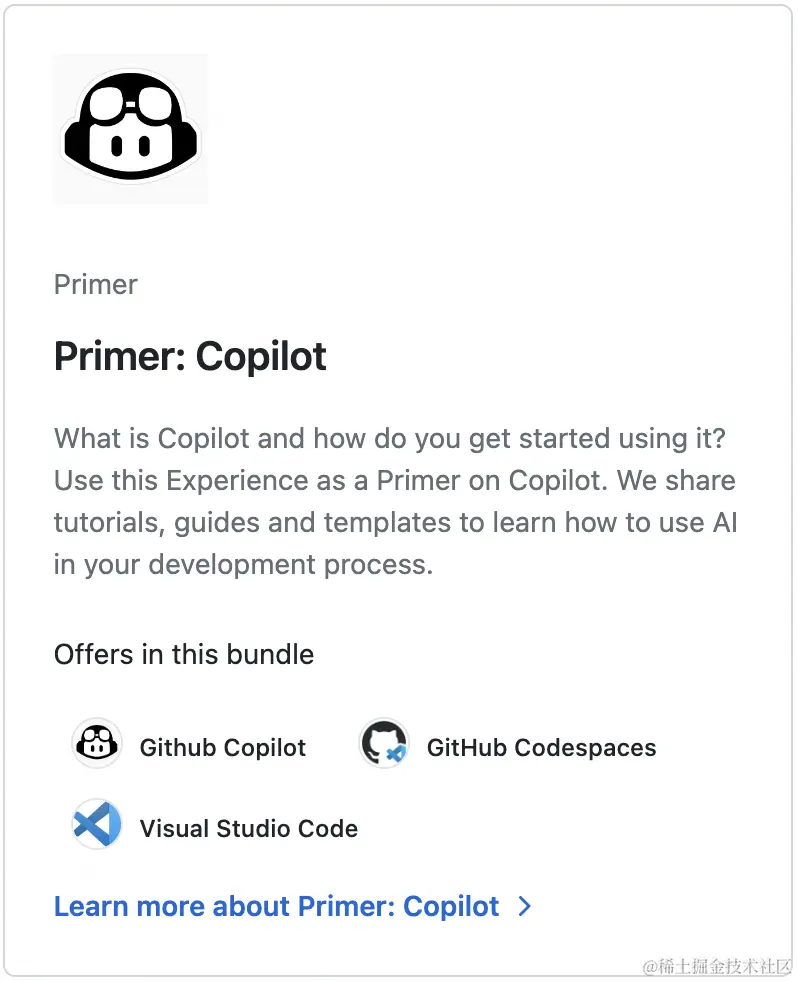The width and height of the screenshot is (798, 982).
Task: Click the GitHub Codespaces offer label
Action: coord(541,747)
